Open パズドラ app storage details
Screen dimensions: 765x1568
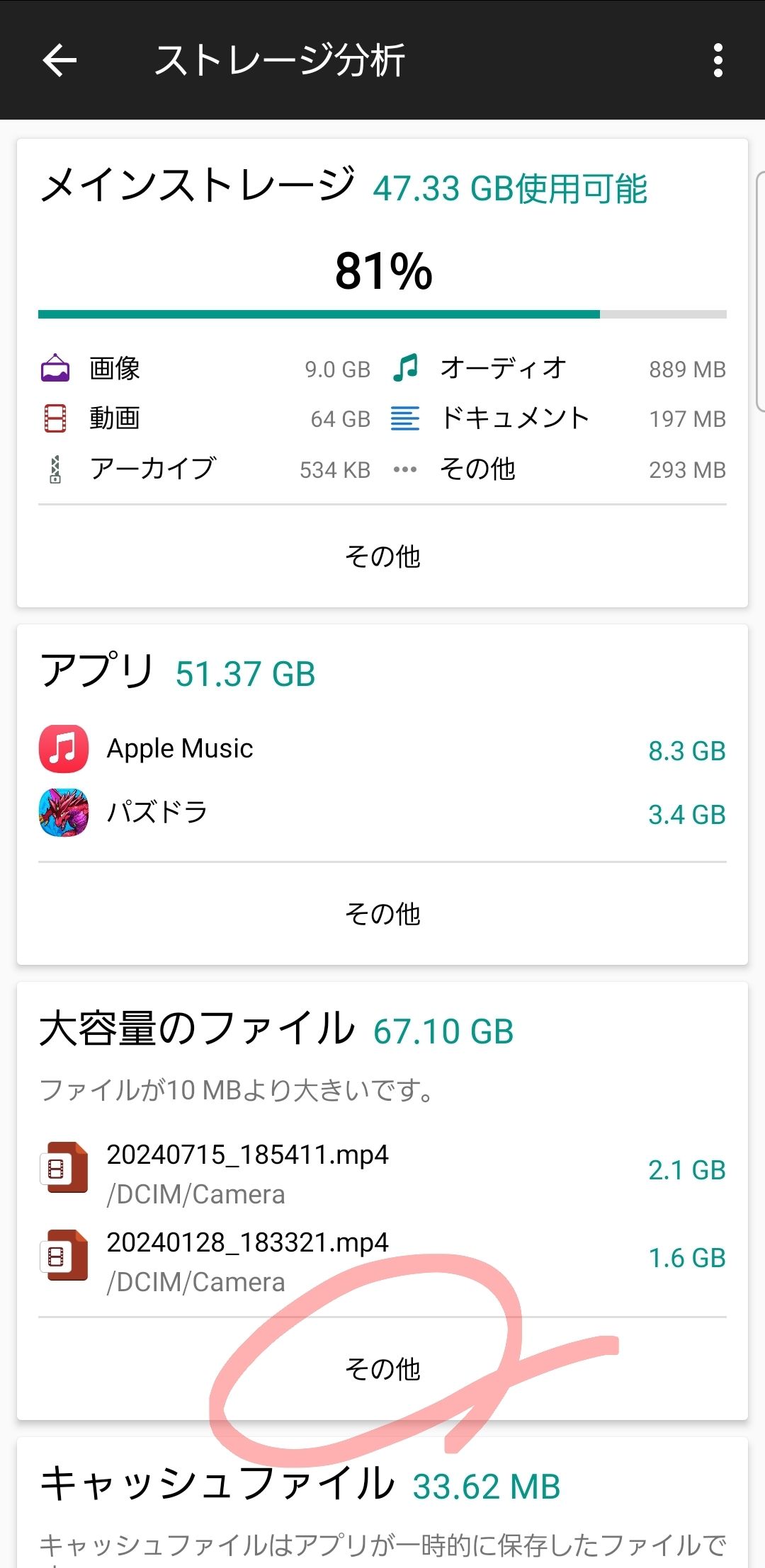point(382,813)
